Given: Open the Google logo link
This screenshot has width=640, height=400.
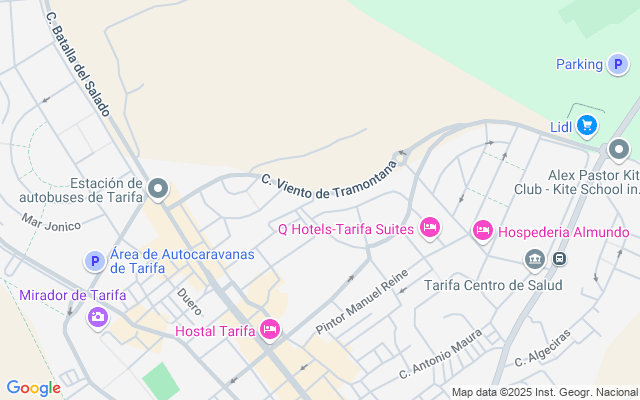Looking at the screenshot, I should click(x=33, y=388).
